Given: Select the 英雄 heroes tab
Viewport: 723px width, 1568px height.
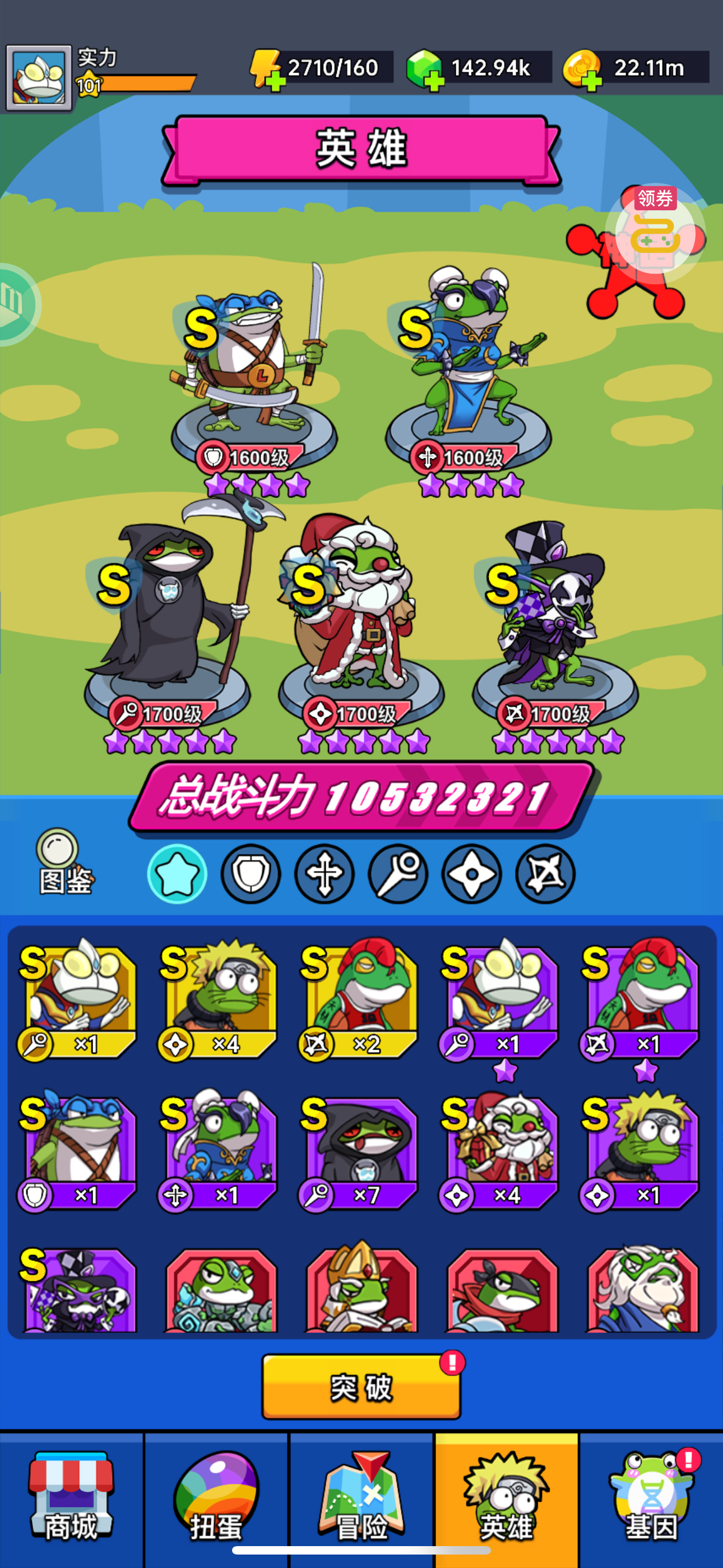Looking at the screenshot, I should (506, 1498).
